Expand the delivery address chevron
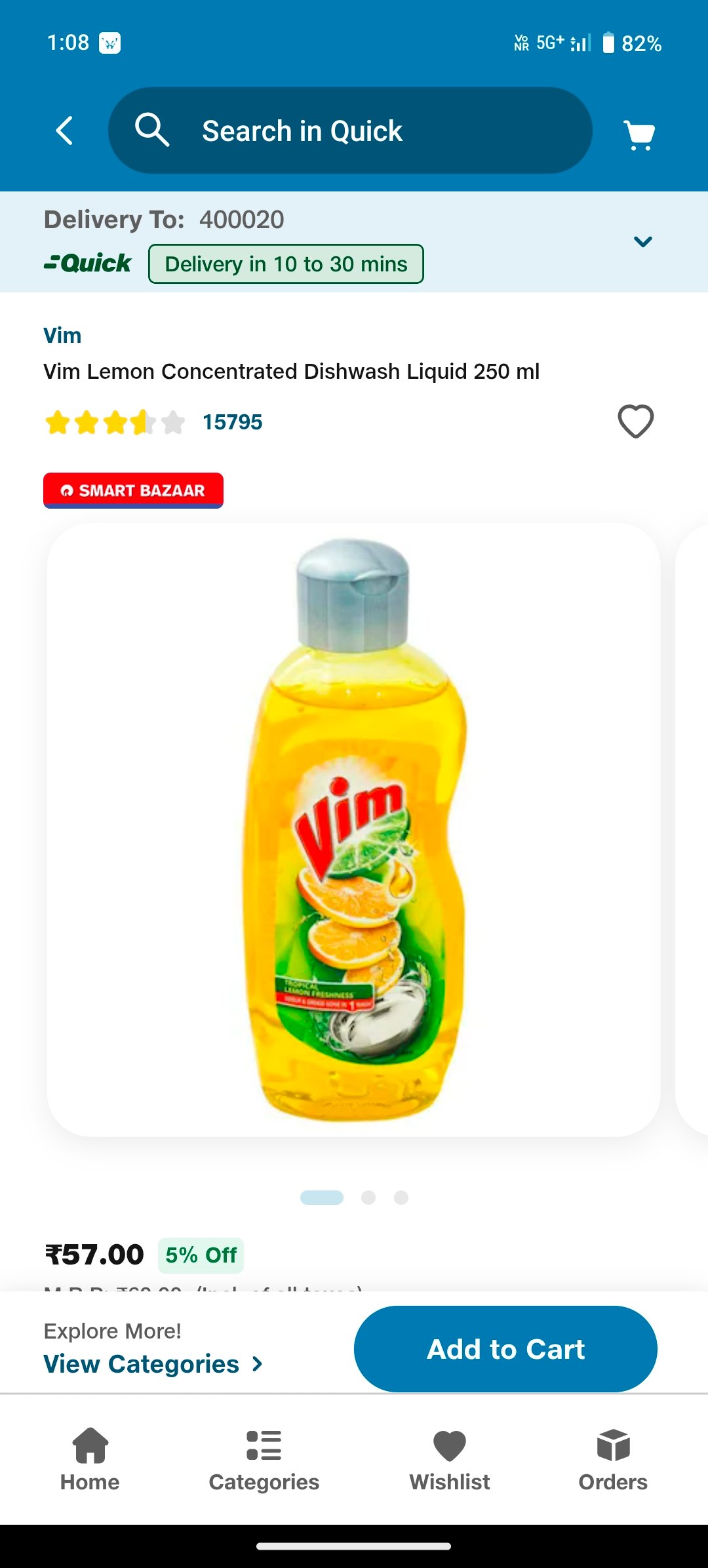Screen dimensions: 708x1568 [643, 241]
